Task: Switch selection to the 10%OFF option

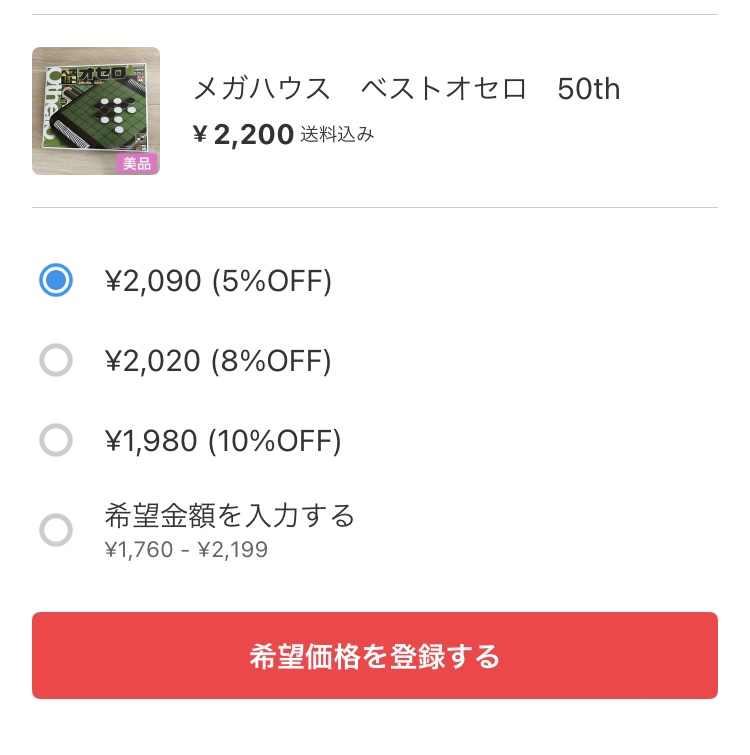Action: (x=56, y=441)
